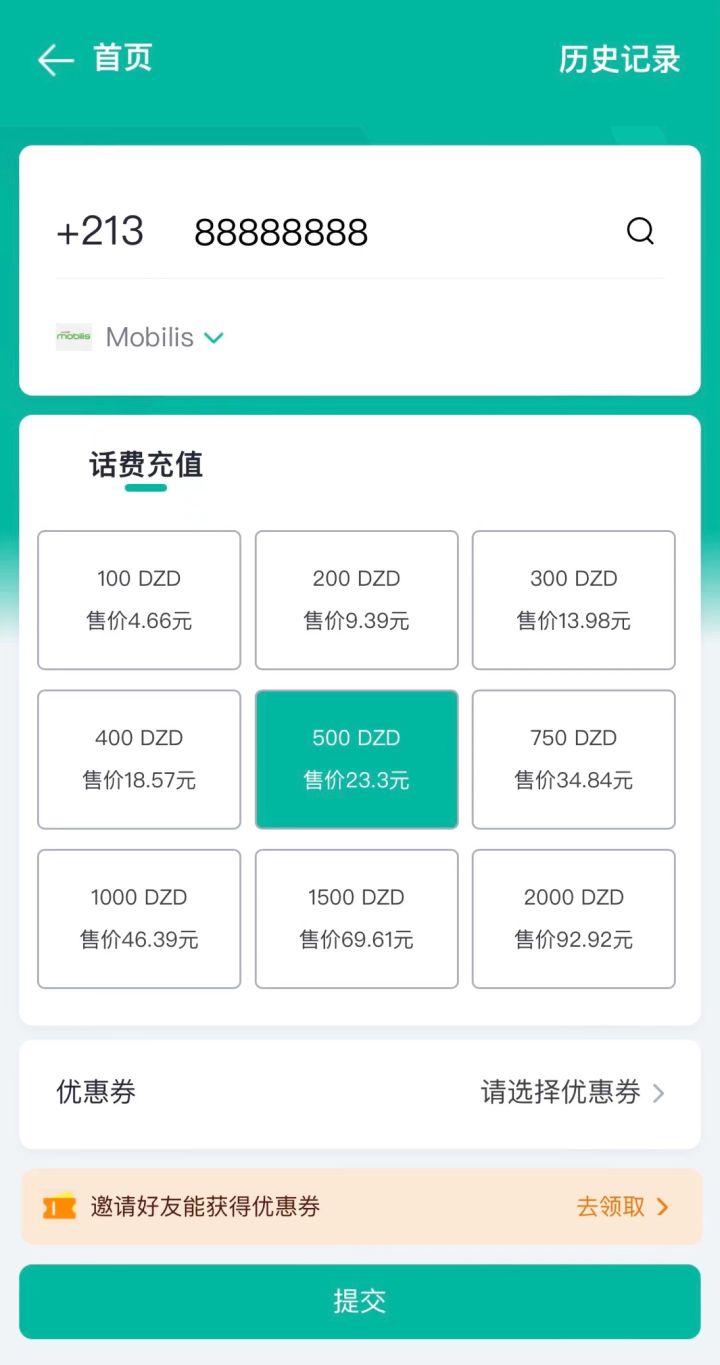
Task: Select the 2000 DZD recharge option
Action: point(573,918)
